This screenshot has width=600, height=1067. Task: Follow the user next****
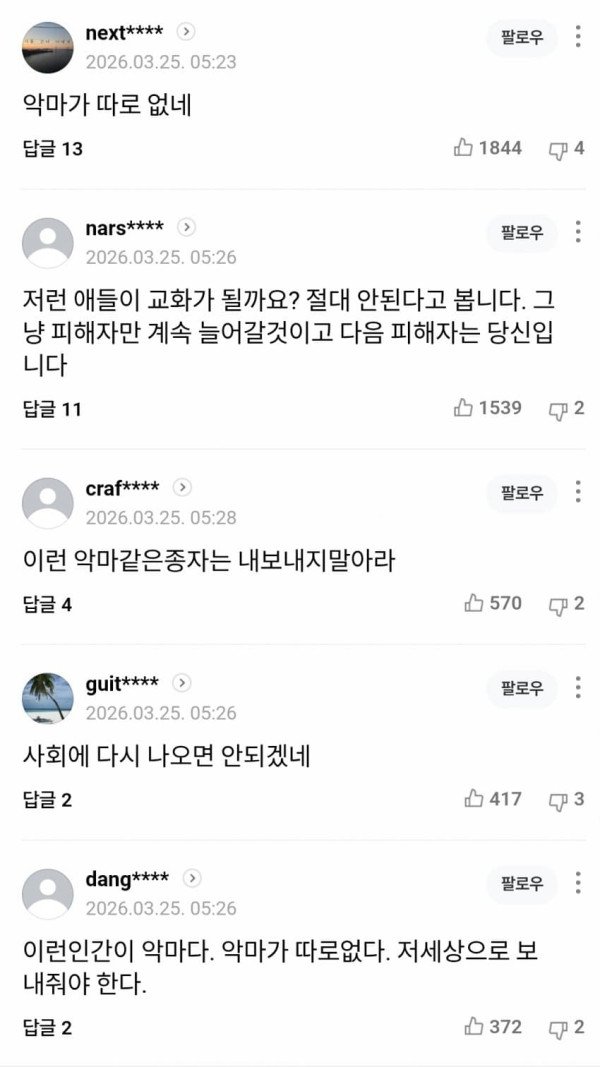click(x=522, y=38)
